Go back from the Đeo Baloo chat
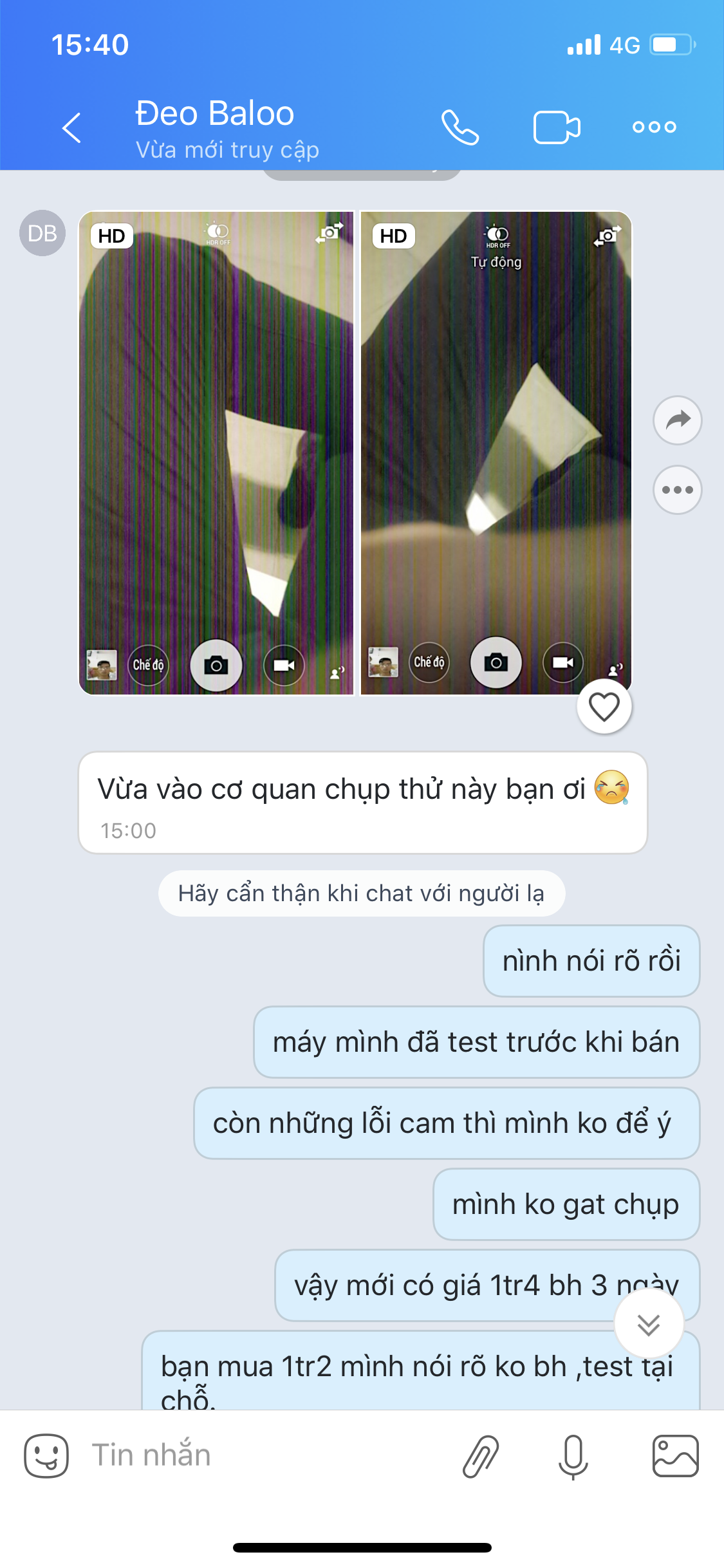 [71, 127]
